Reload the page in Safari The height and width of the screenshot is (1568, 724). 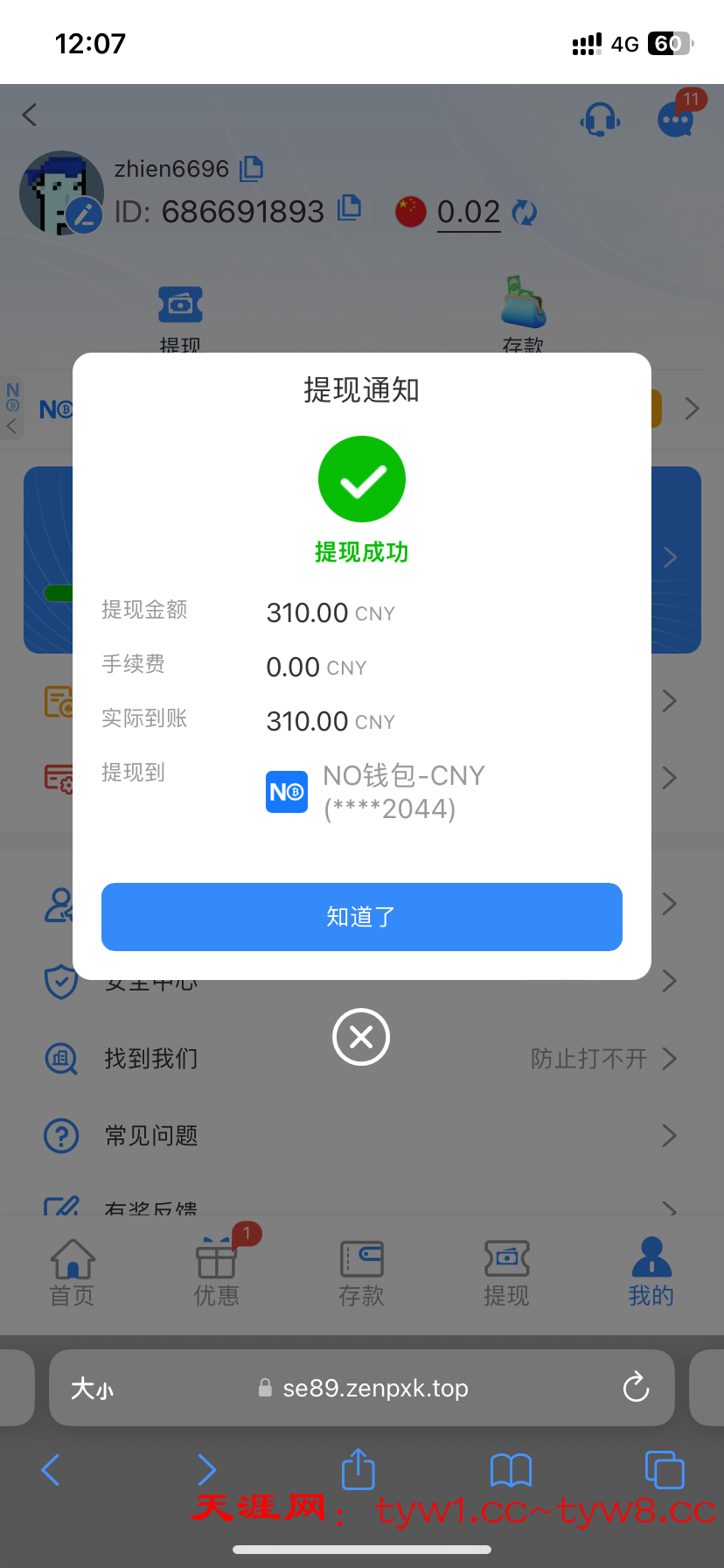636,1387
